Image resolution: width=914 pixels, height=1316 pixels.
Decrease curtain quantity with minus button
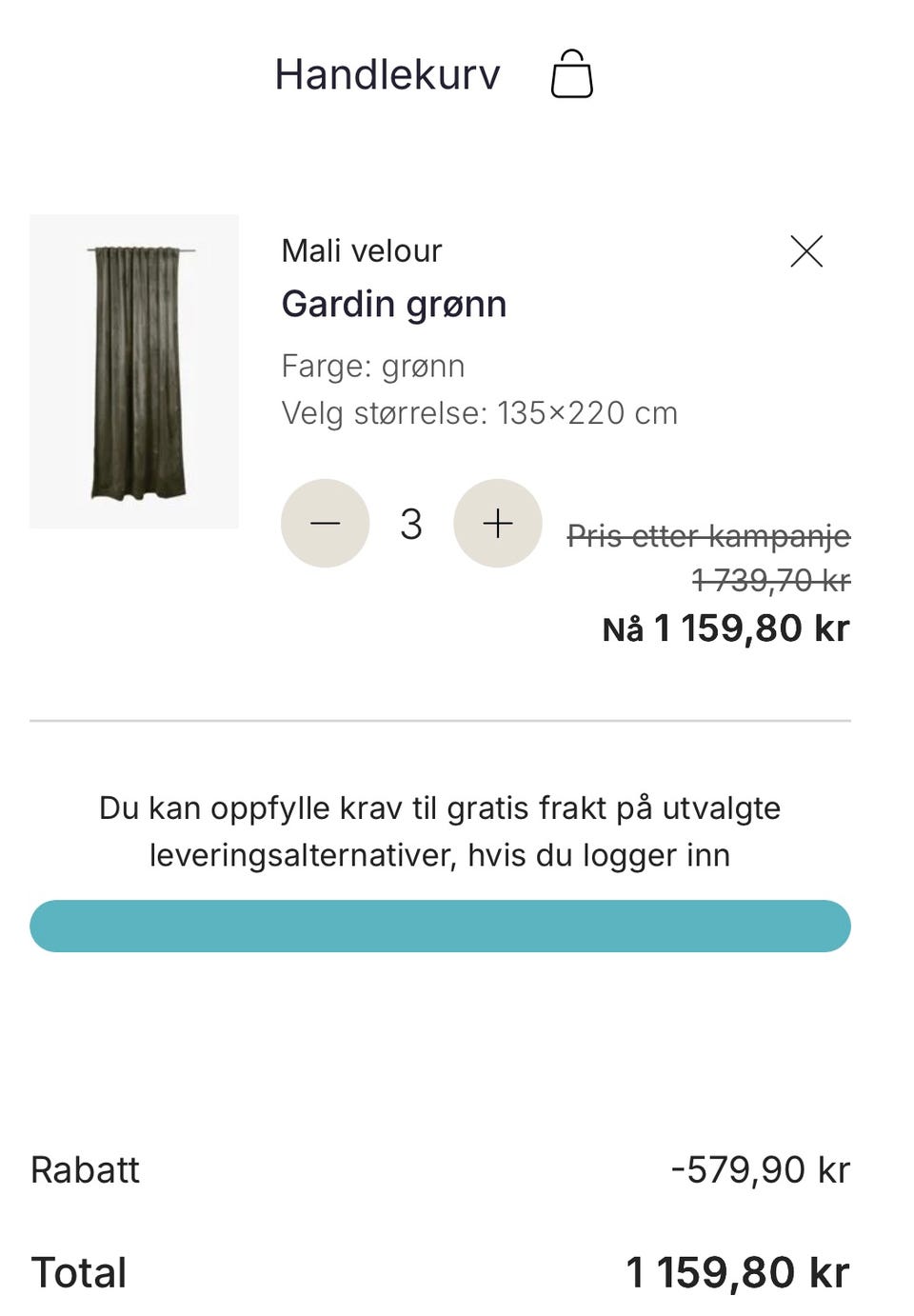(325, 523)
